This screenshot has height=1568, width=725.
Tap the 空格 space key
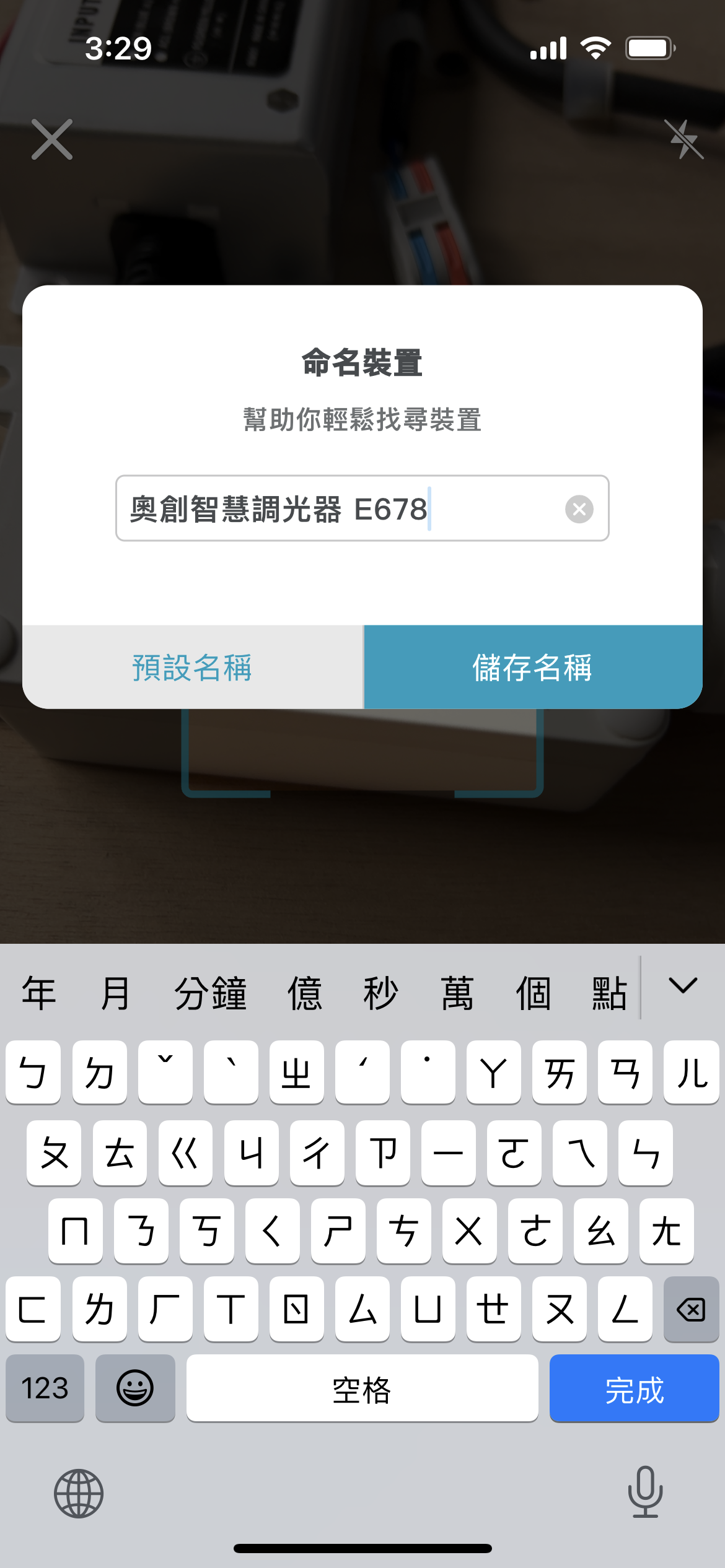point(362,1390)
